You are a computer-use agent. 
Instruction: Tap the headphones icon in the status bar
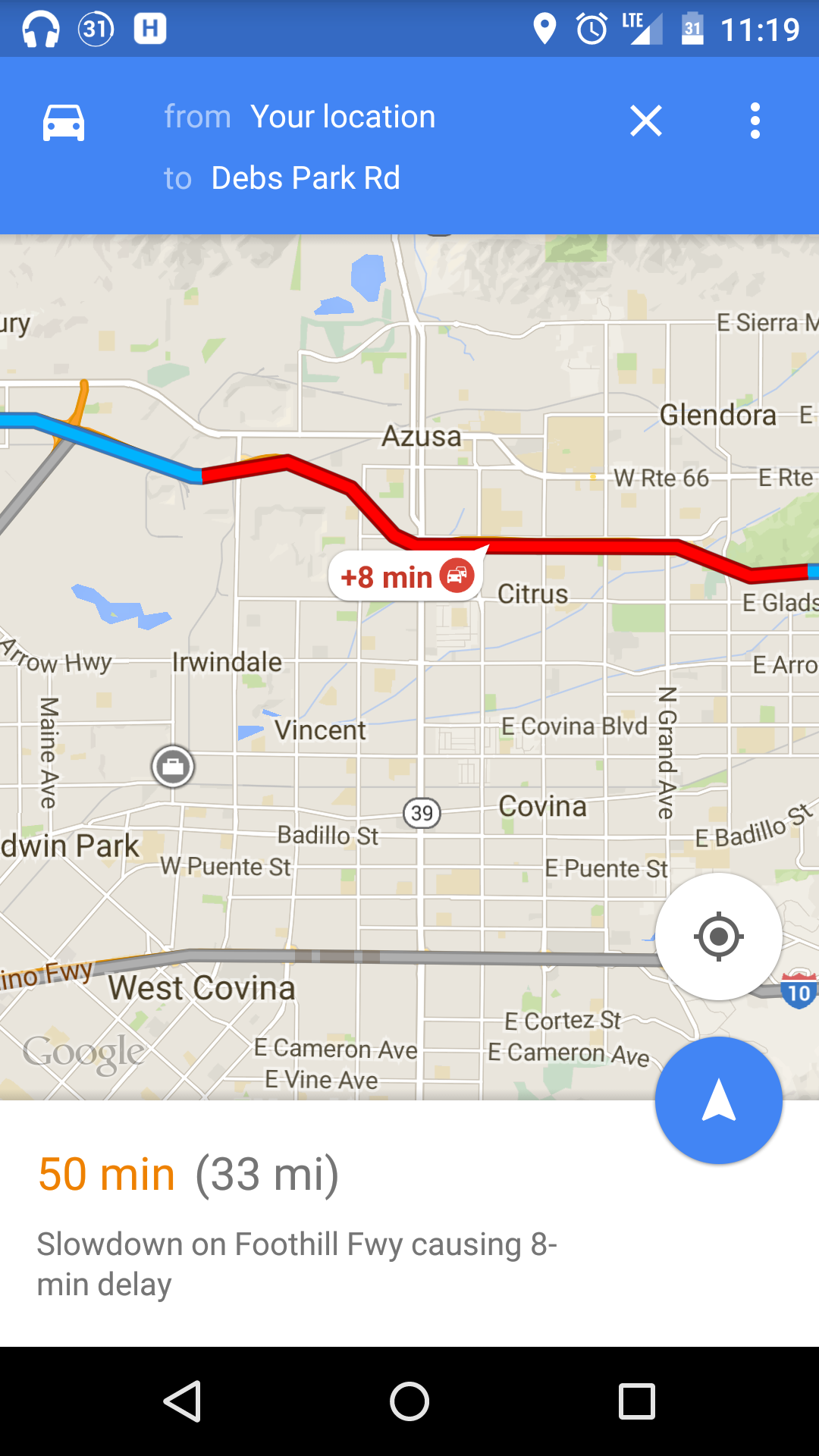coord(42,28)
